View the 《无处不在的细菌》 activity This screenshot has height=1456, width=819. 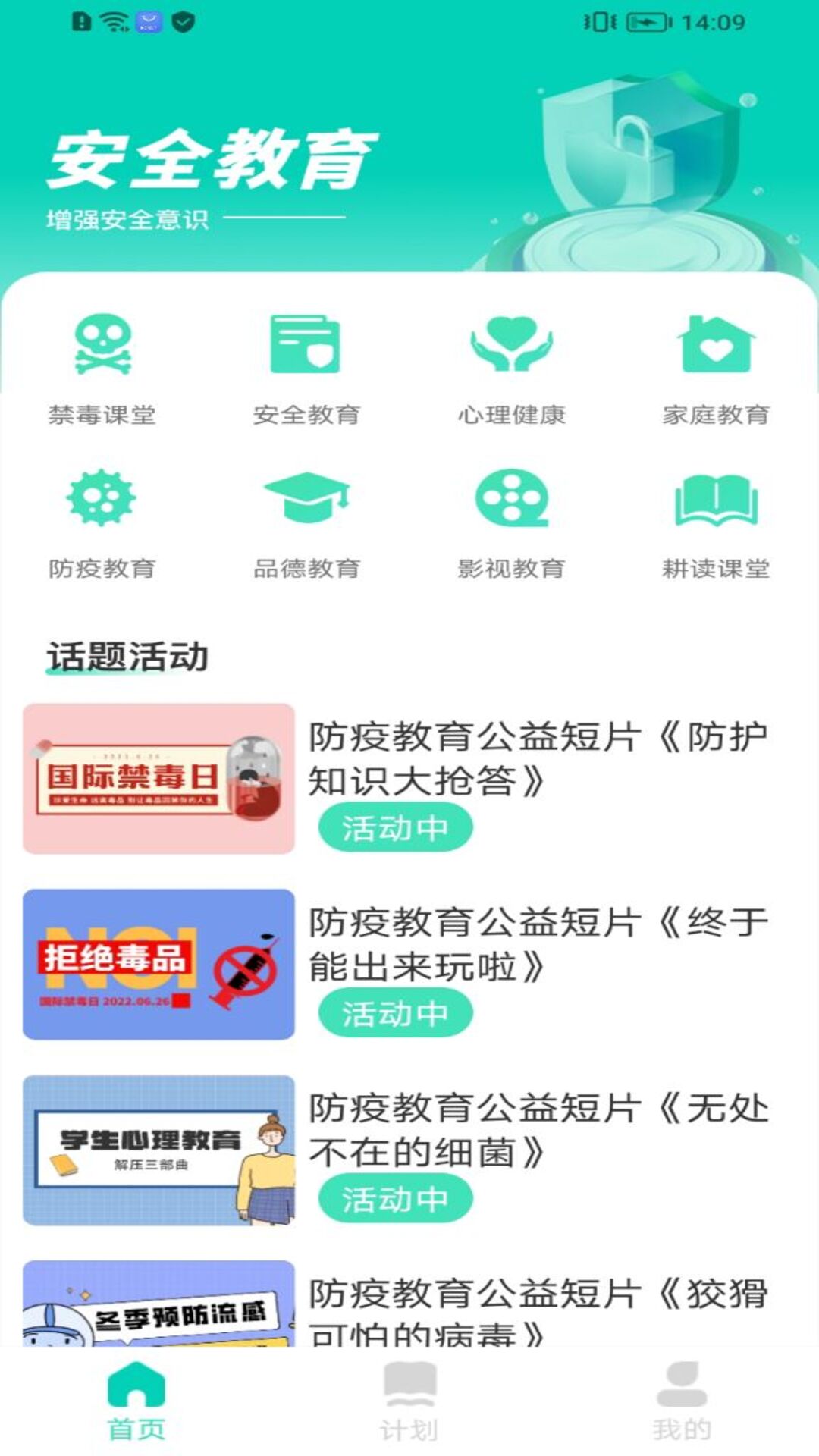538,1131
